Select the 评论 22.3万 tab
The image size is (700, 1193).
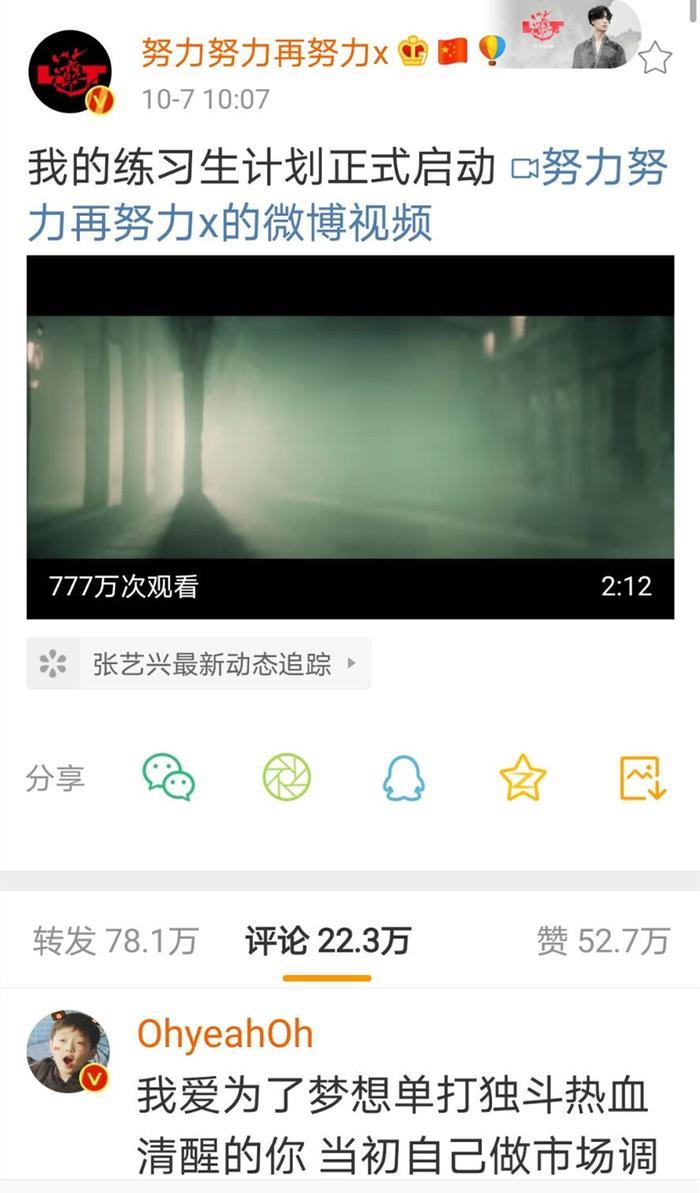point(327,941)
